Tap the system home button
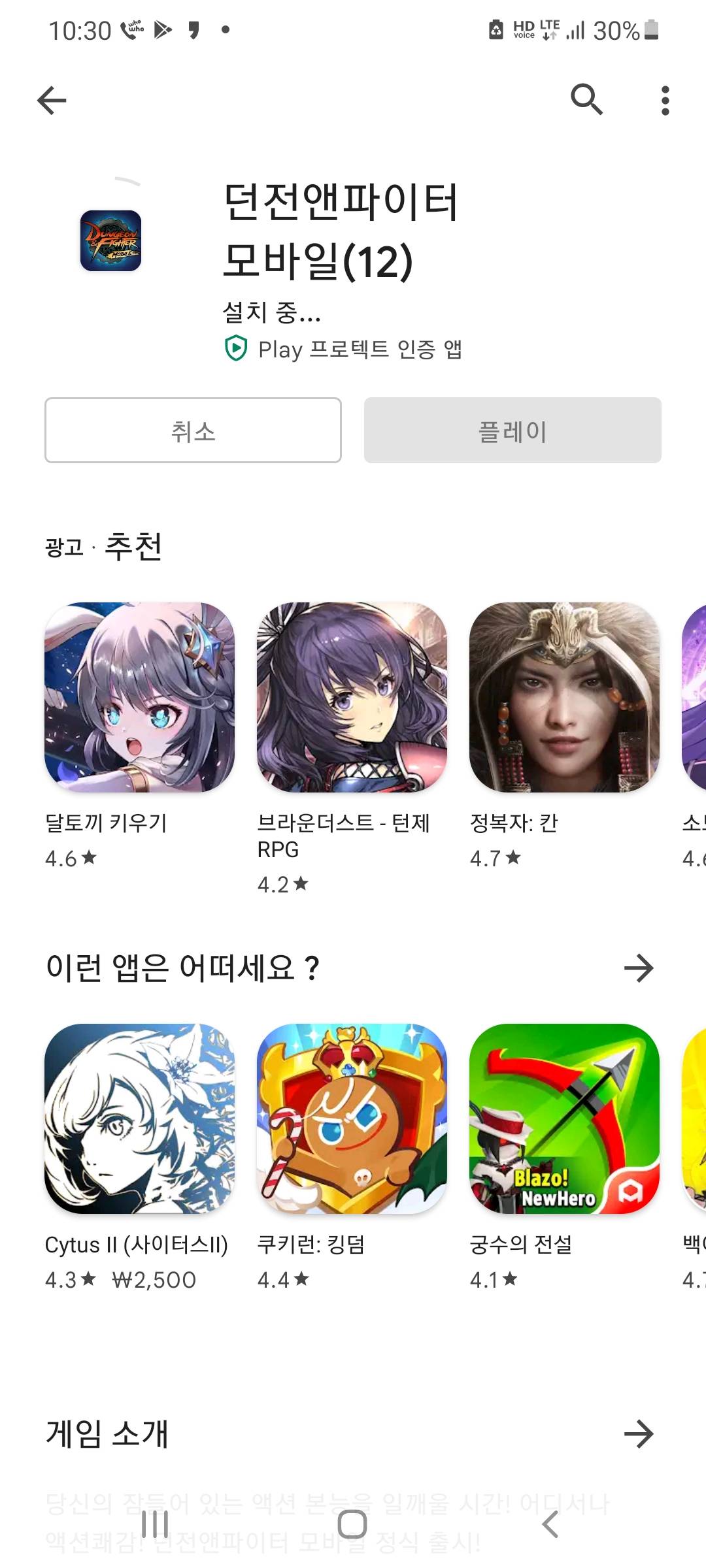 352,1524
